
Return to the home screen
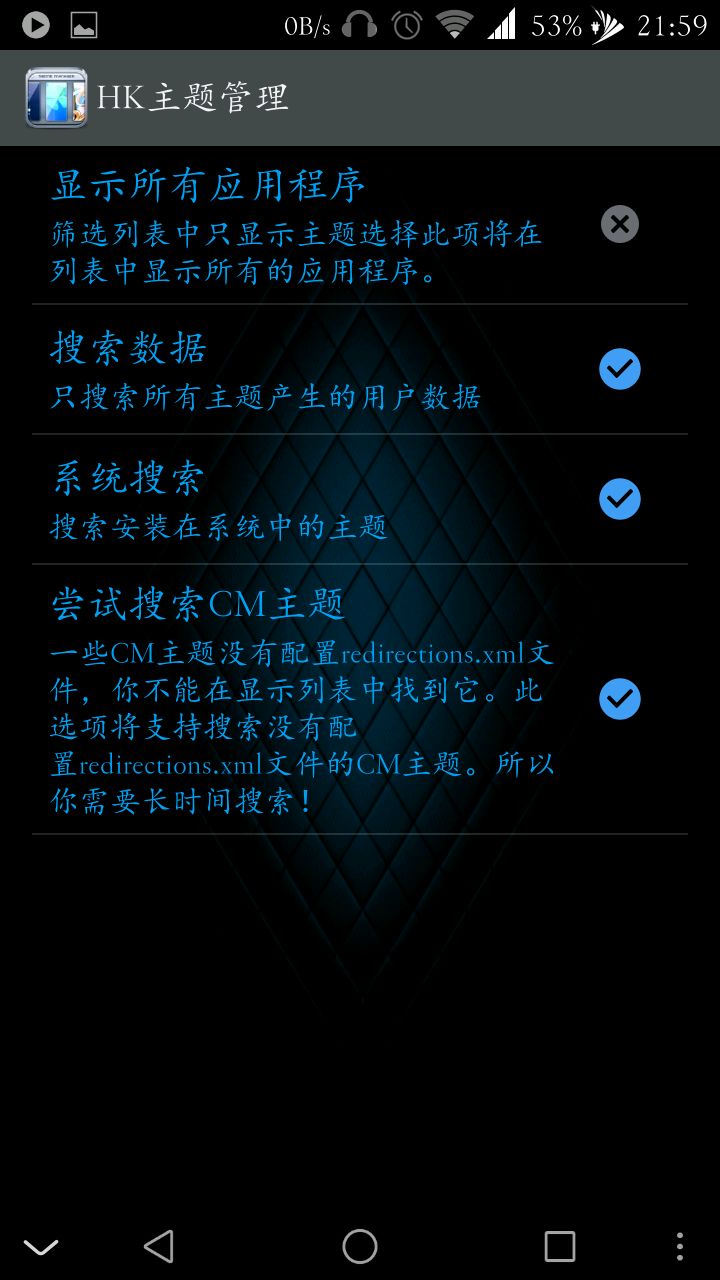pos(360,1246)
